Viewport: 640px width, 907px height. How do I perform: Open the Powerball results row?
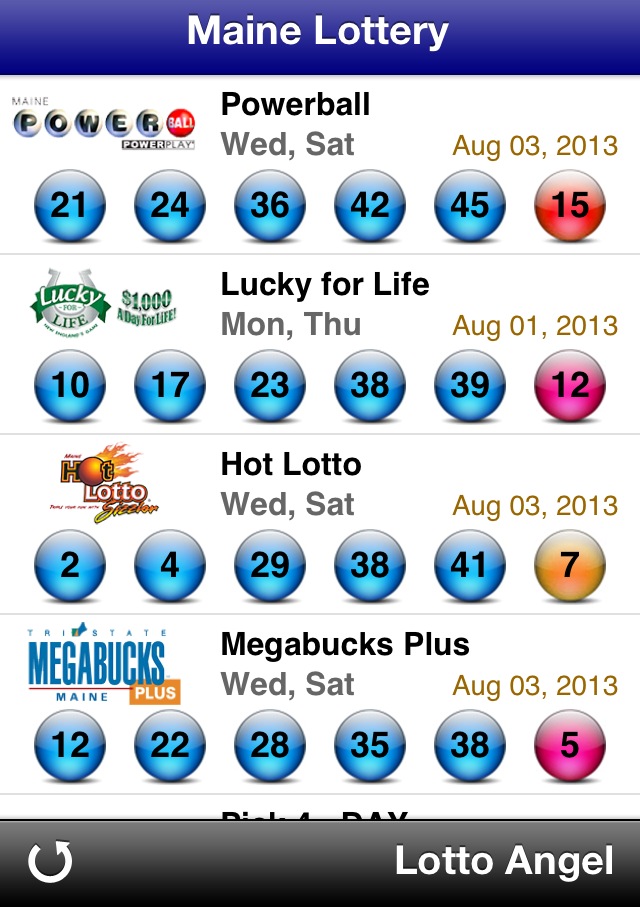point(320,165)
